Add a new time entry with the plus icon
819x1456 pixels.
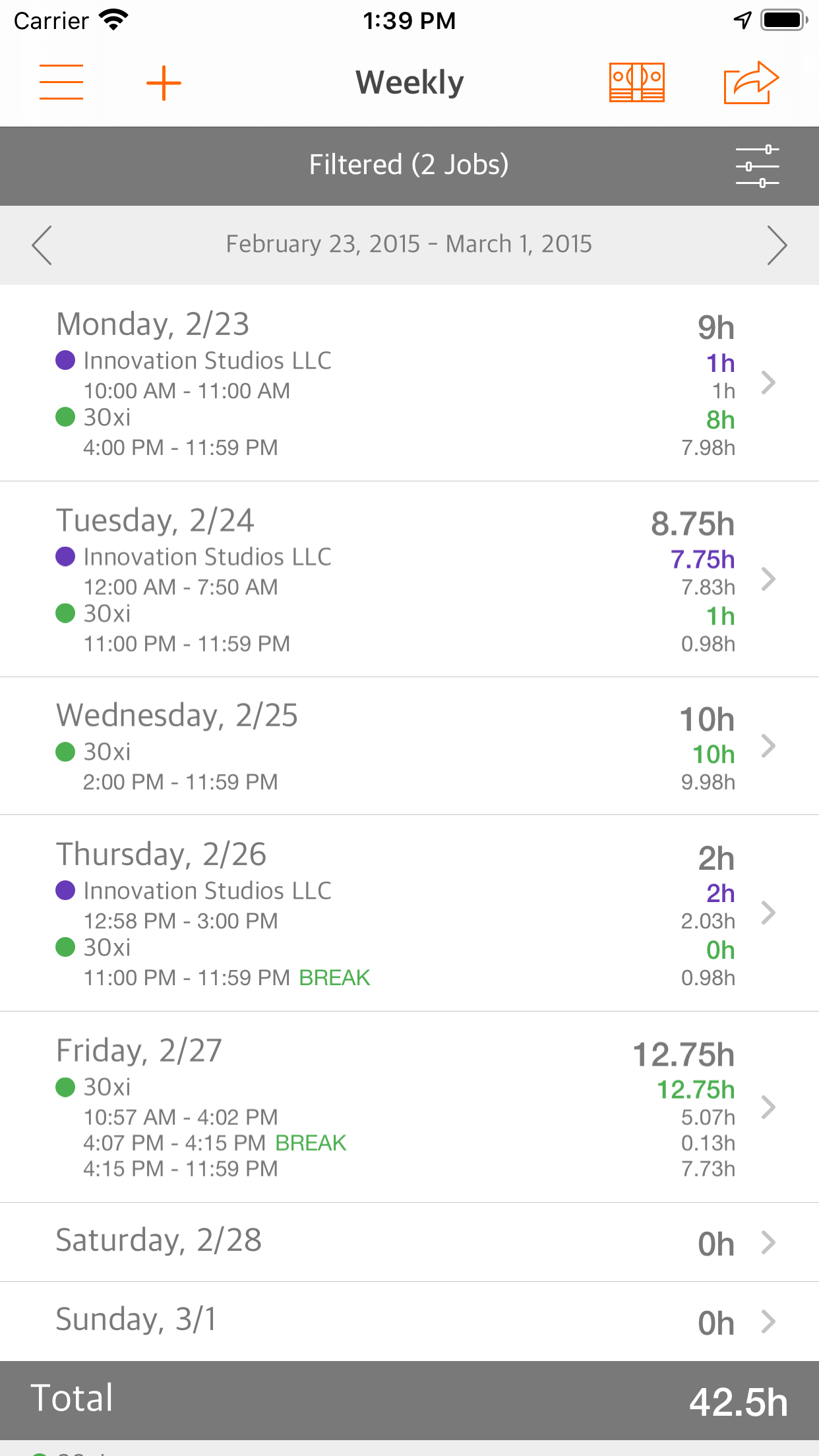coord(164,82)
